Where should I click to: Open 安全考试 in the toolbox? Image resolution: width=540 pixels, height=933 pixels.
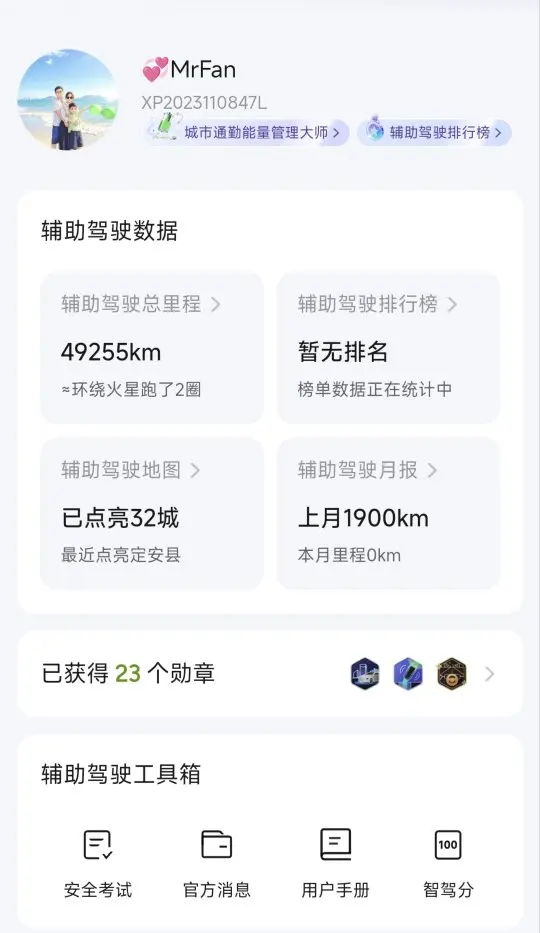pyautogui.click(x=98, y=863)
